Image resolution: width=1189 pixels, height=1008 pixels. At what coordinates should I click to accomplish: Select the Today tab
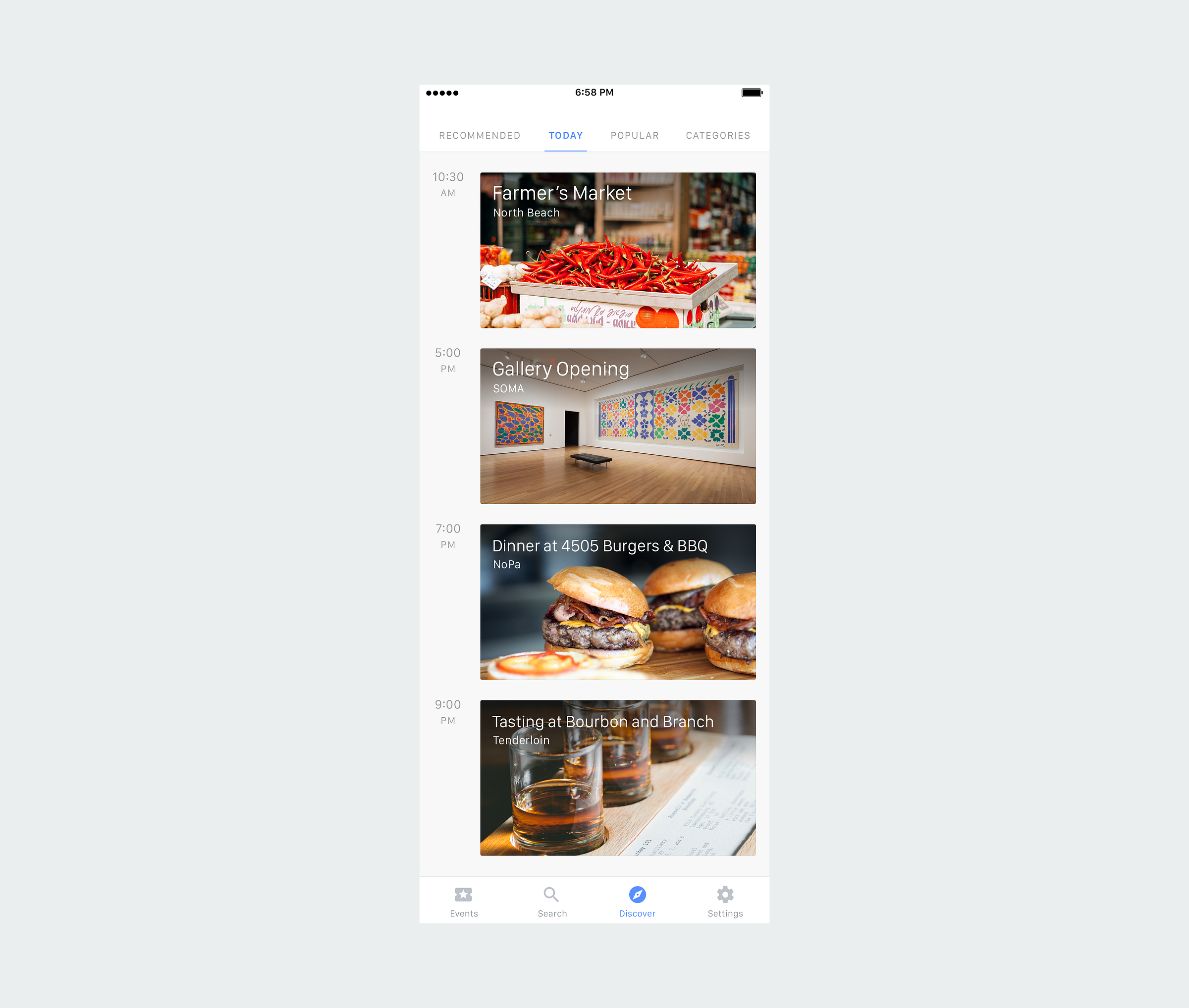coord(565,135)
